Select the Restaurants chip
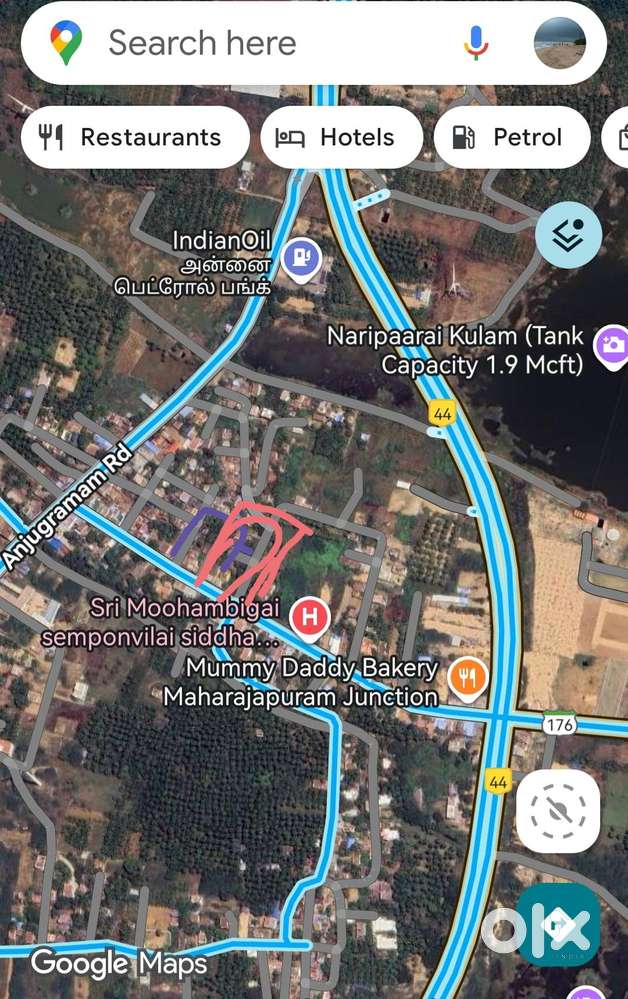This screenshot has height=999, width=628. [134, 137]
